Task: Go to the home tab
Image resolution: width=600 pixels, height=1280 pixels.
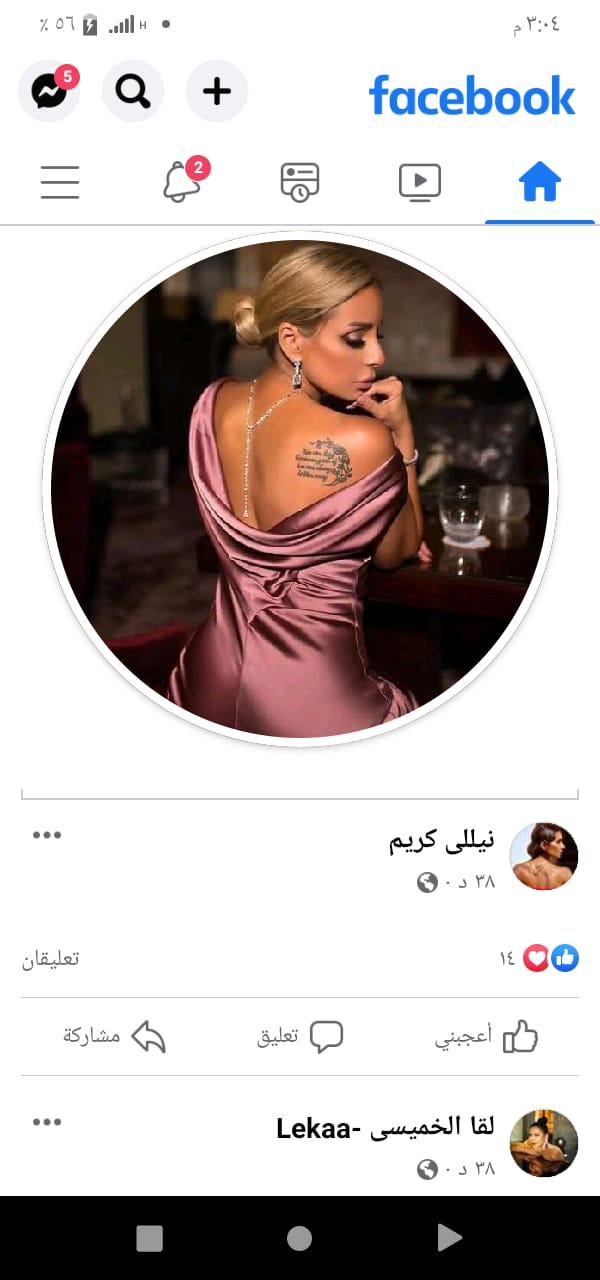Action: point(539,182)
